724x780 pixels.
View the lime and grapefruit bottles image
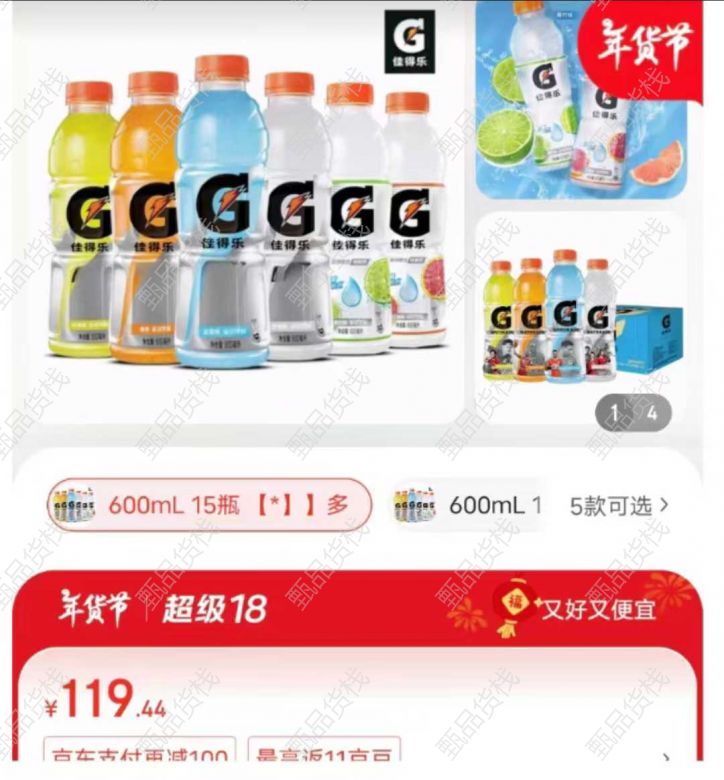pos(578,100)
